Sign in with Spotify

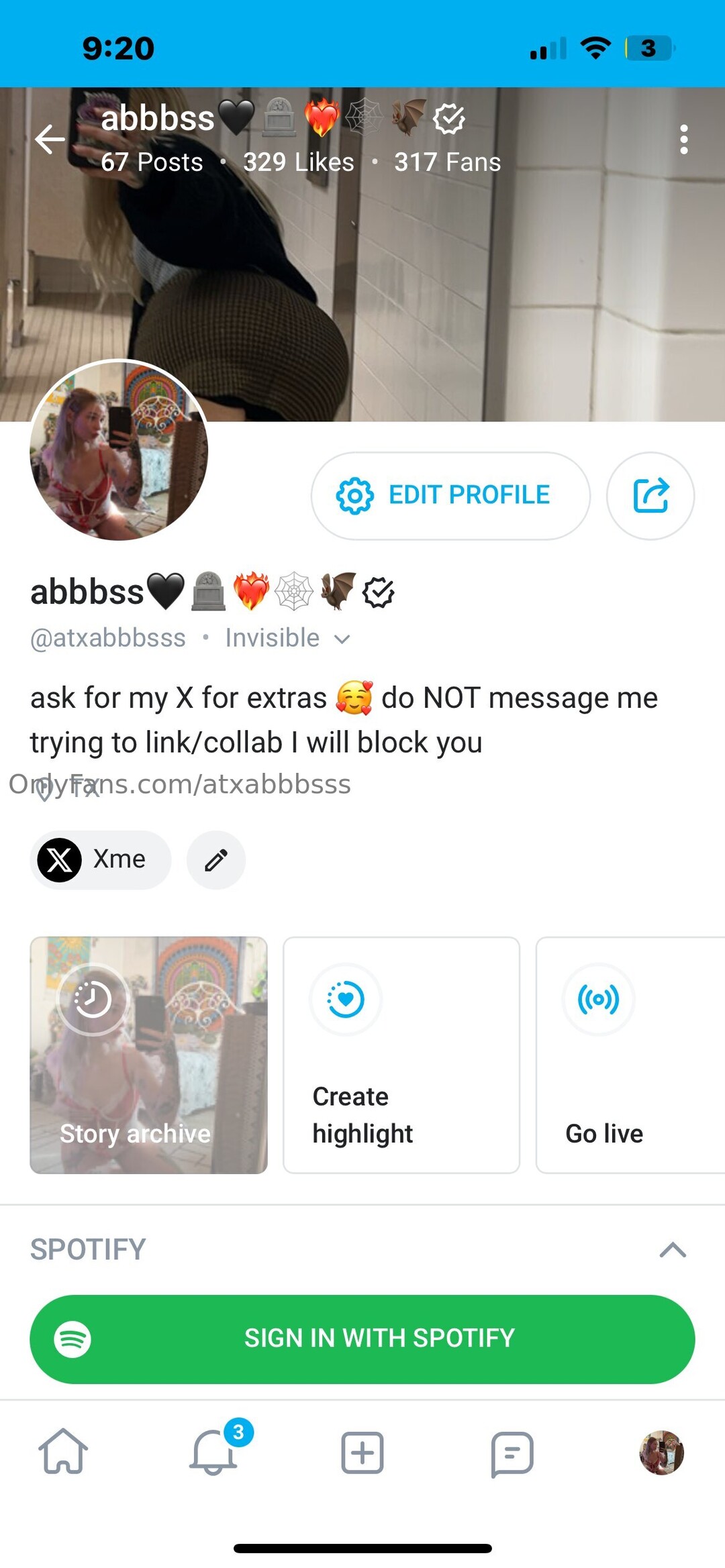362,1339
